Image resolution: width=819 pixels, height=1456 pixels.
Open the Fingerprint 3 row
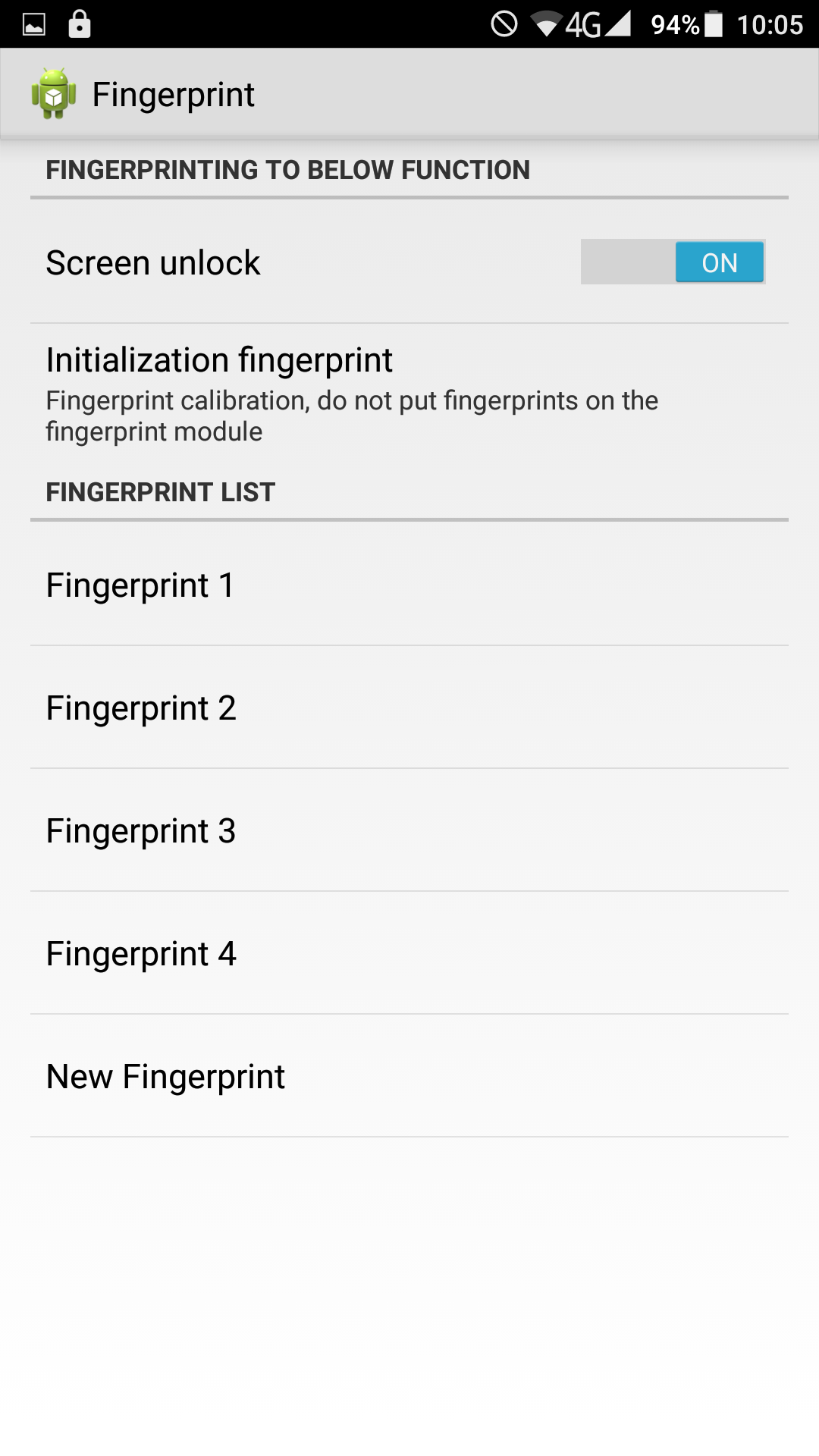409,830
